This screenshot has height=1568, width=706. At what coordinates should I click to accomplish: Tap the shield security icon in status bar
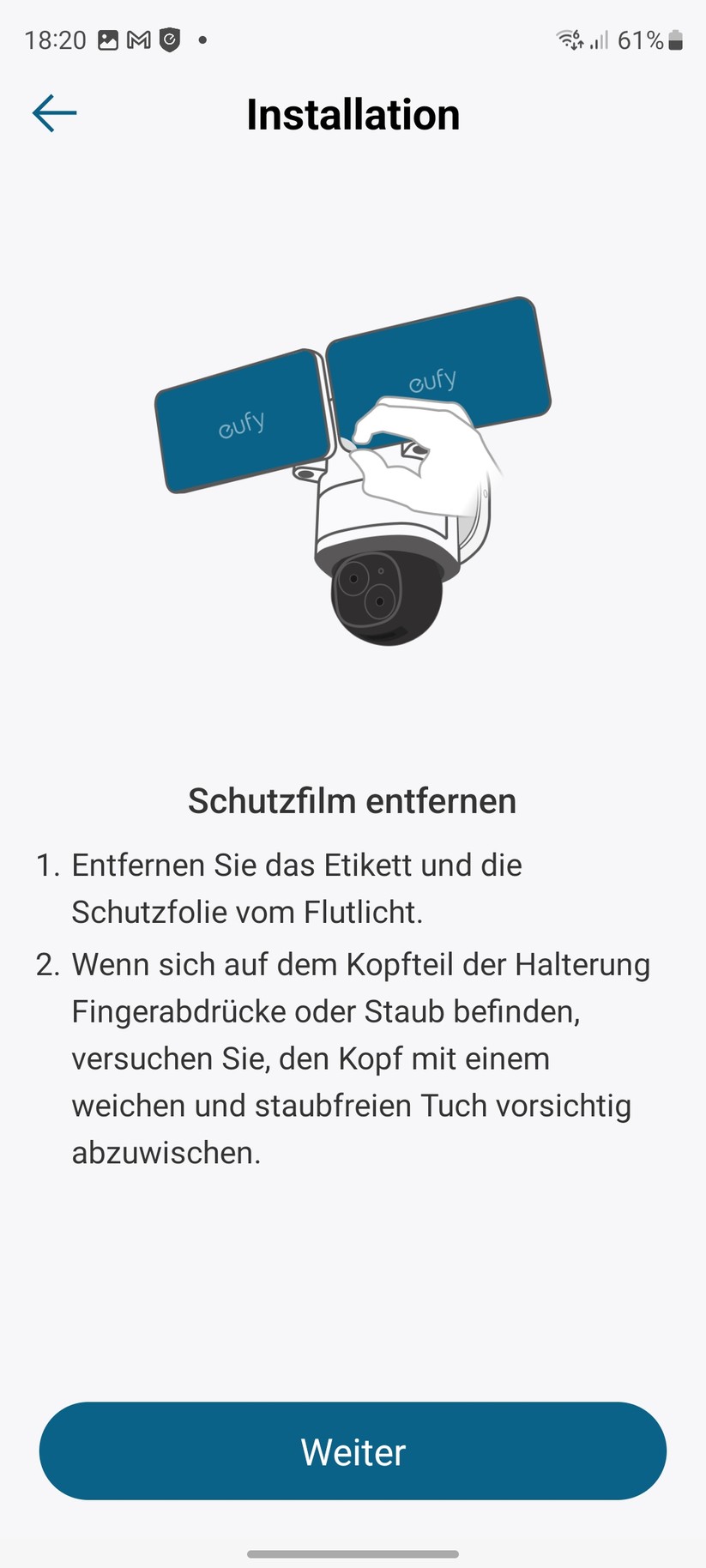[169, 39]
